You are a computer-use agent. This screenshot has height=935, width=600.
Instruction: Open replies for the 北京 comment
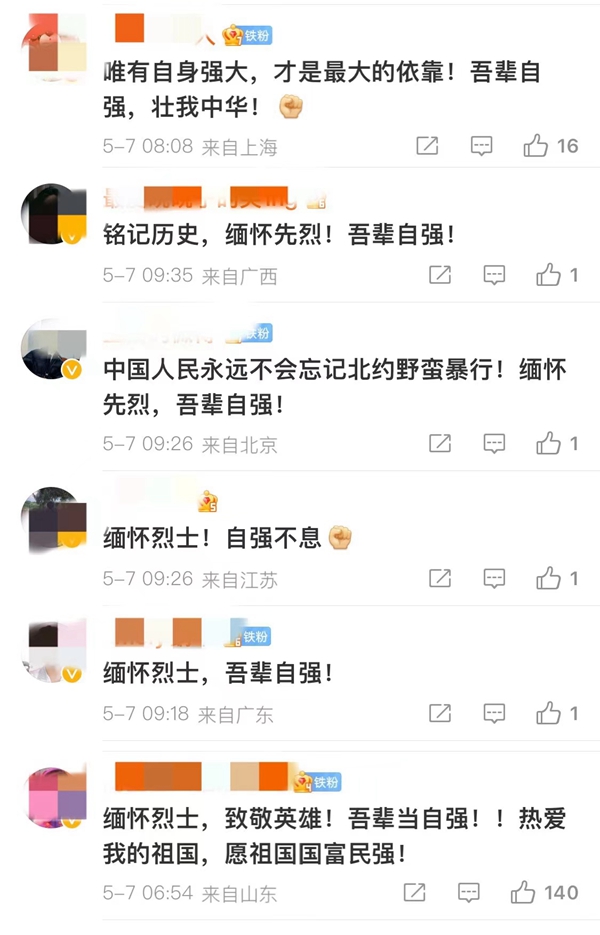pyautogui.click(x=494, y=443)
